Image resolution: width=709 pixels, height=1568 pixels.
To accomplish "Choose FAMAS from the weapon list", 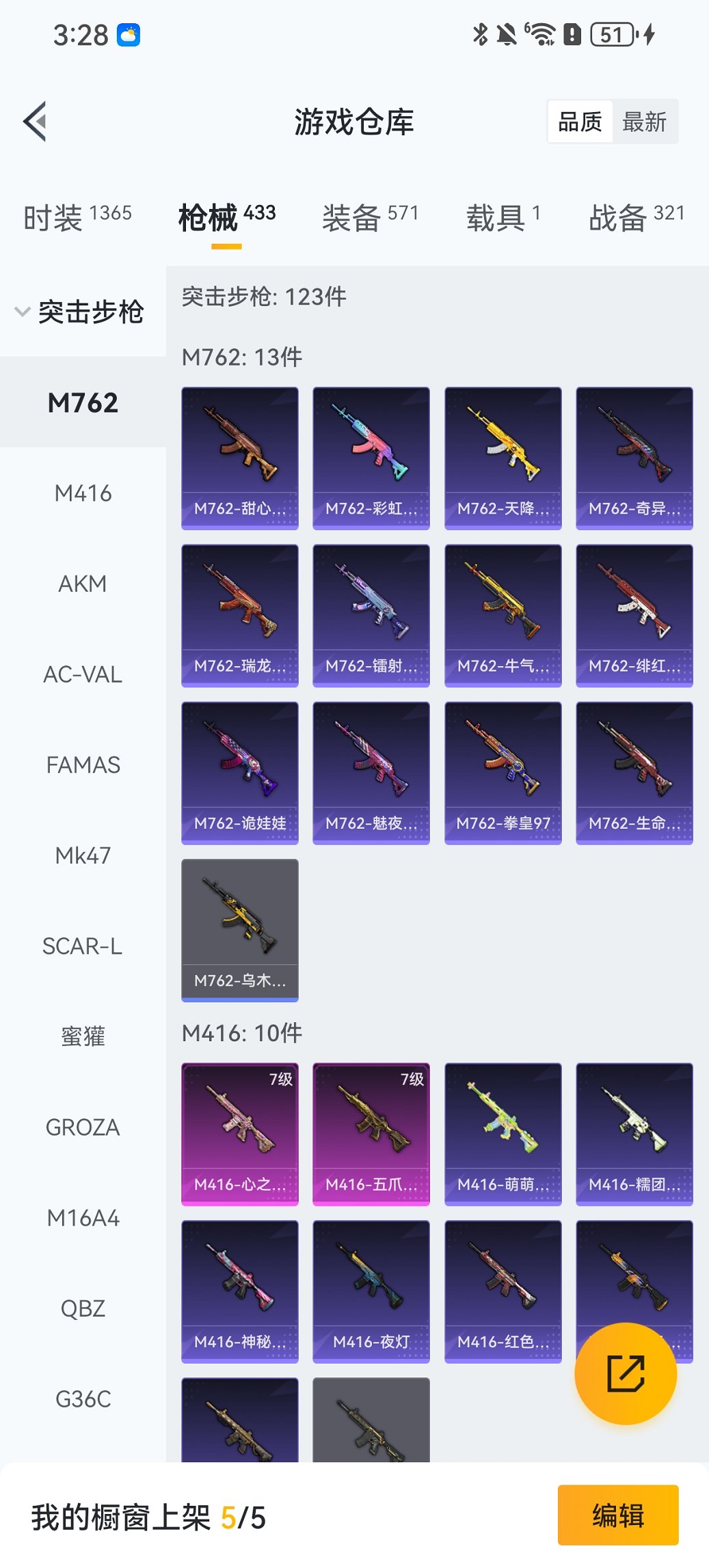I will tap(83, 765).
